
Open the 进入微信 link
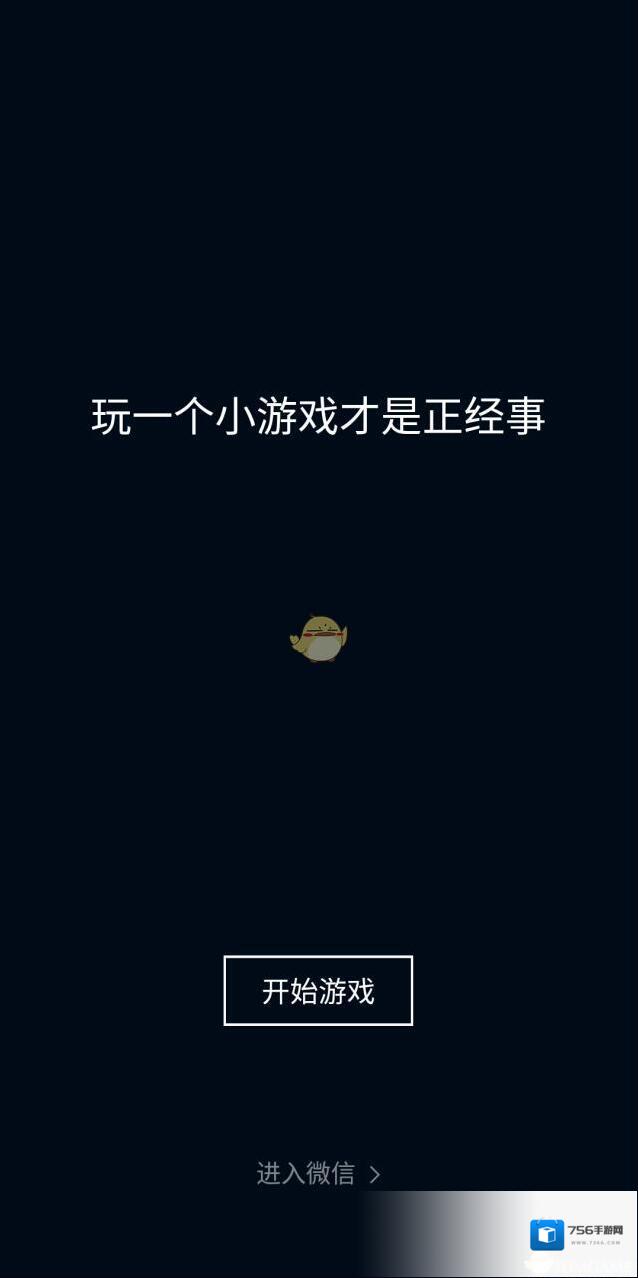coord(317,1173)
